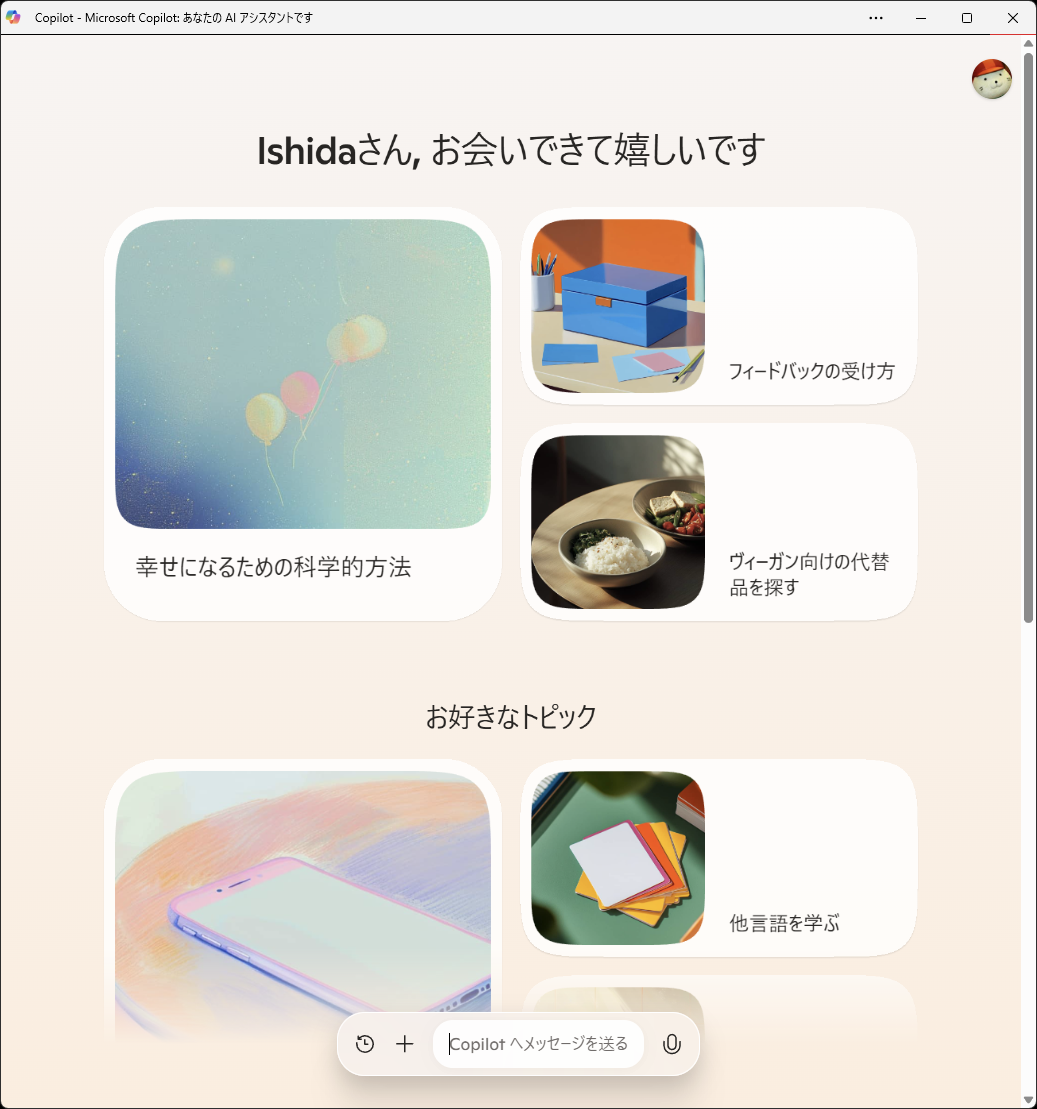1037x1109 pixels.
Task: Open the profile avatar in the top corner
Action: pyautogui.click(x=991, y=79)
